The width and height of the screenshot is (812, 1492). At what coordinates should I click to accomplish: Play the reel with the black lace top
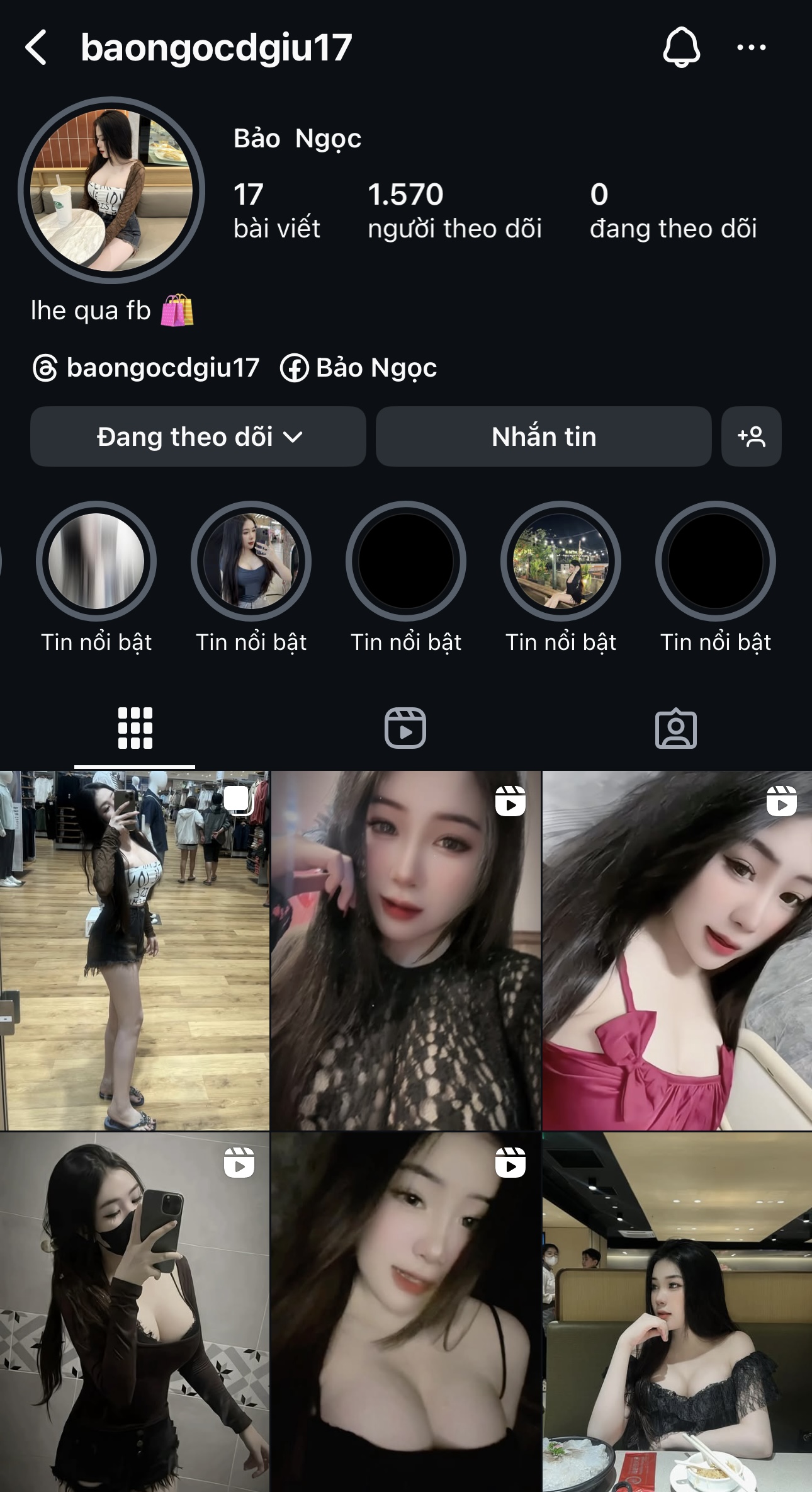click(405, 950)
